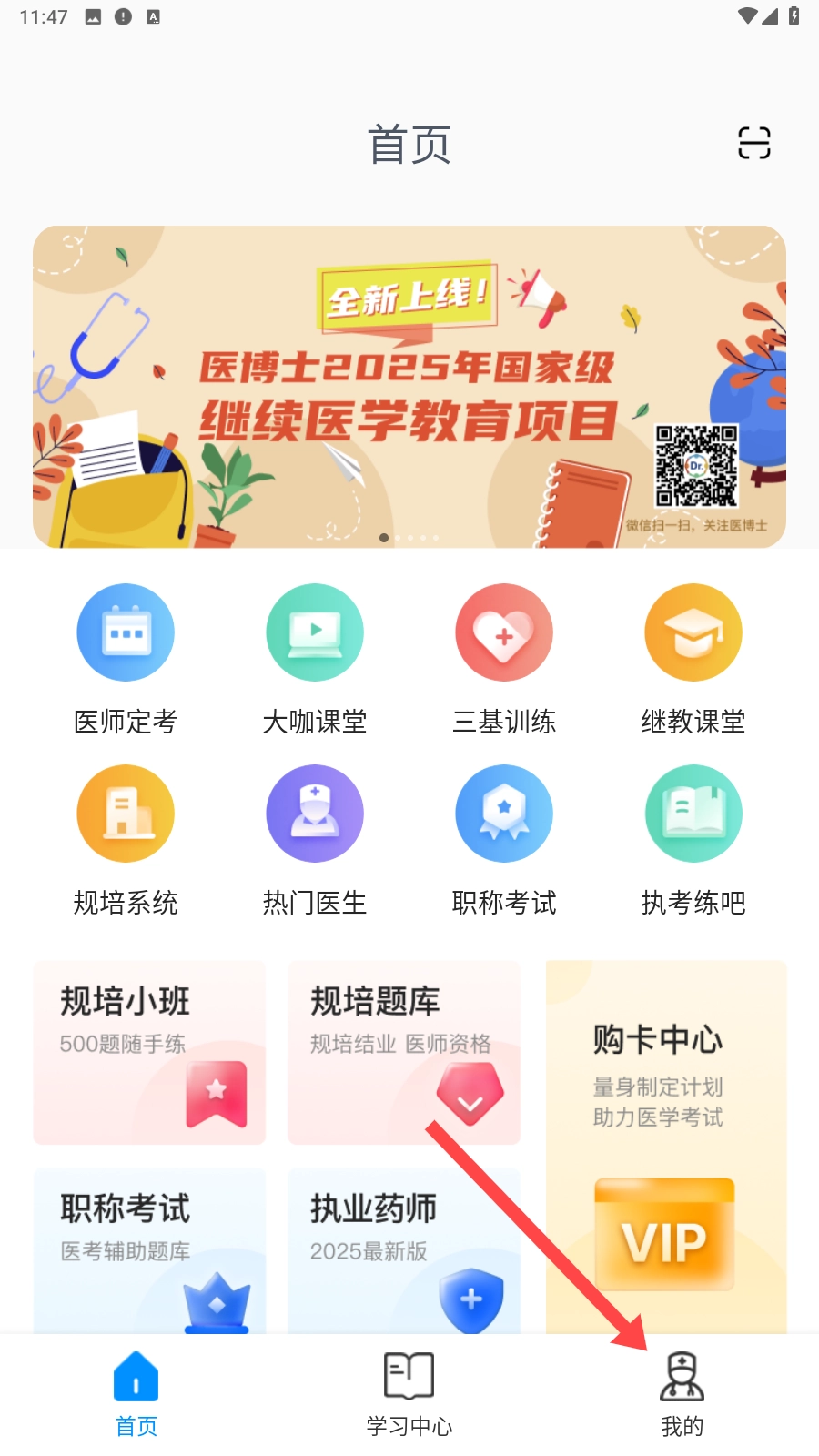Open the QR code scanner icon
Screen dimensions: 819x1456
click(x=753, y=144)
